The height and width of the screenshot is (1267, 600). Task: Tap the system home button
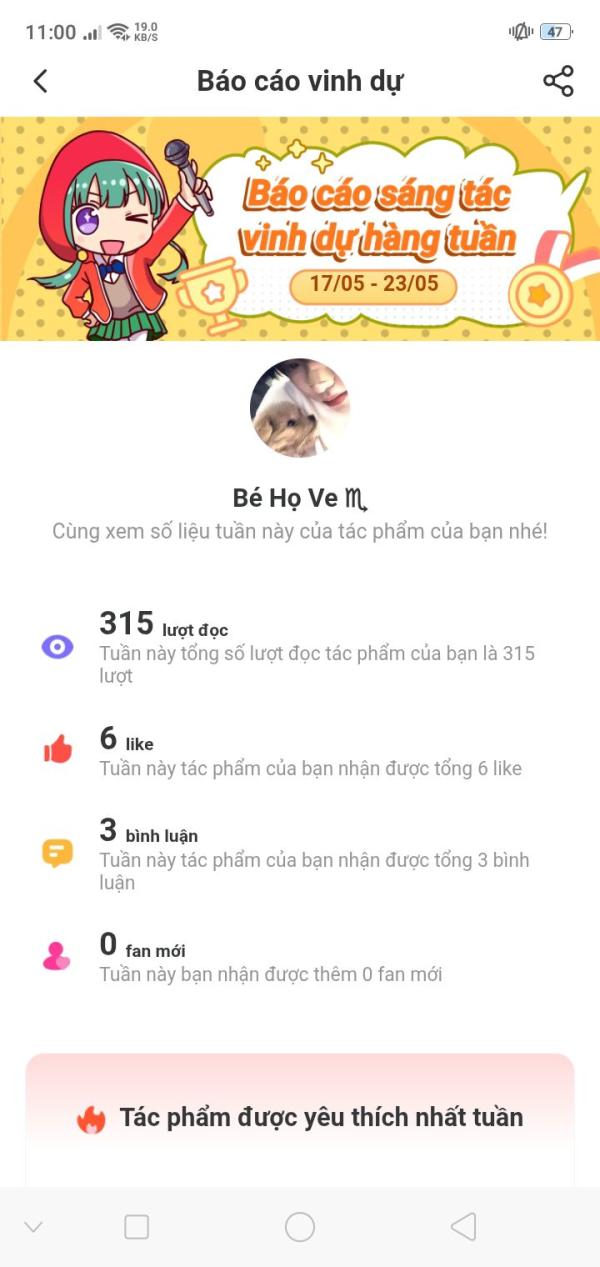click(x=300, y=1226)
